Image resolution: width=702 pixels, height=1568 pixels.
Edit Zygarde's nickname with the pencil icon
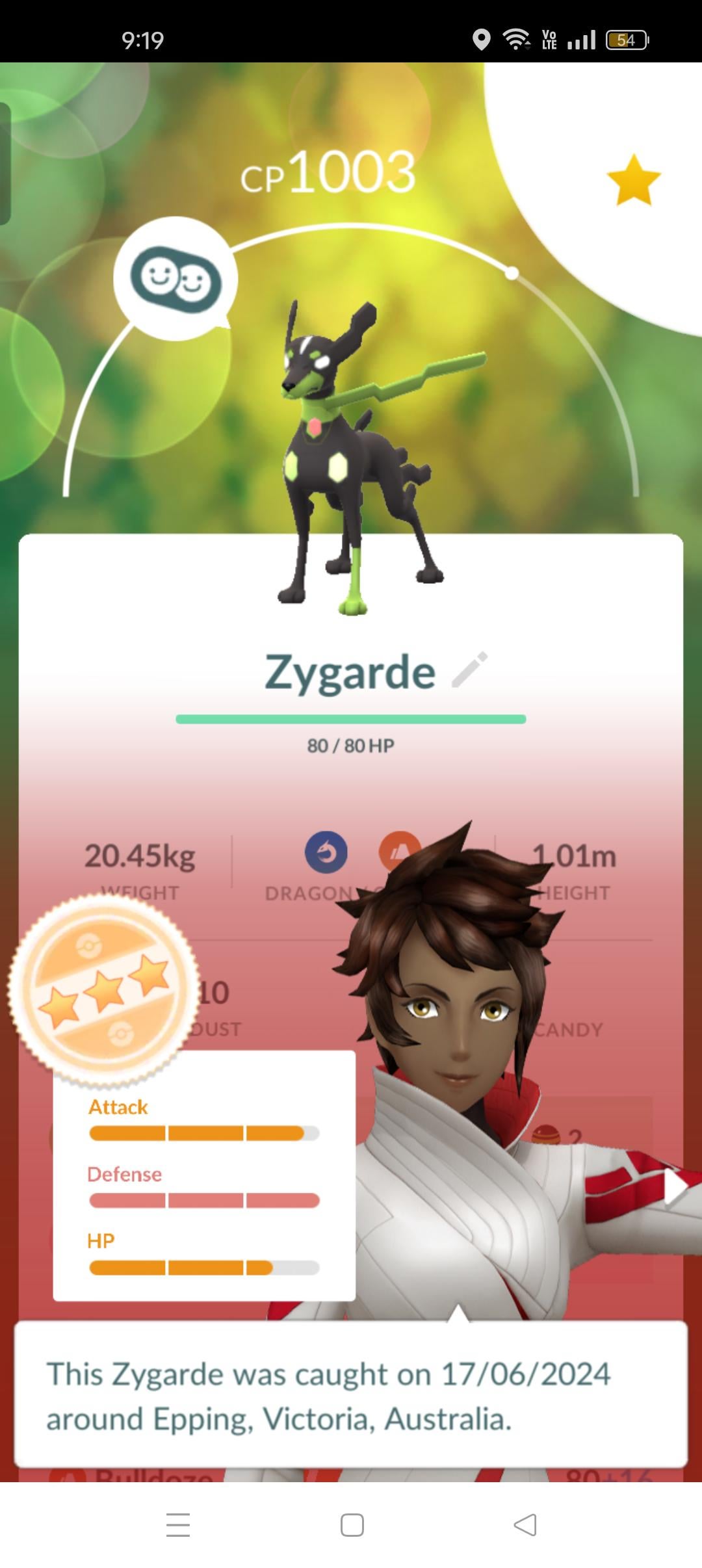[469, 670]
